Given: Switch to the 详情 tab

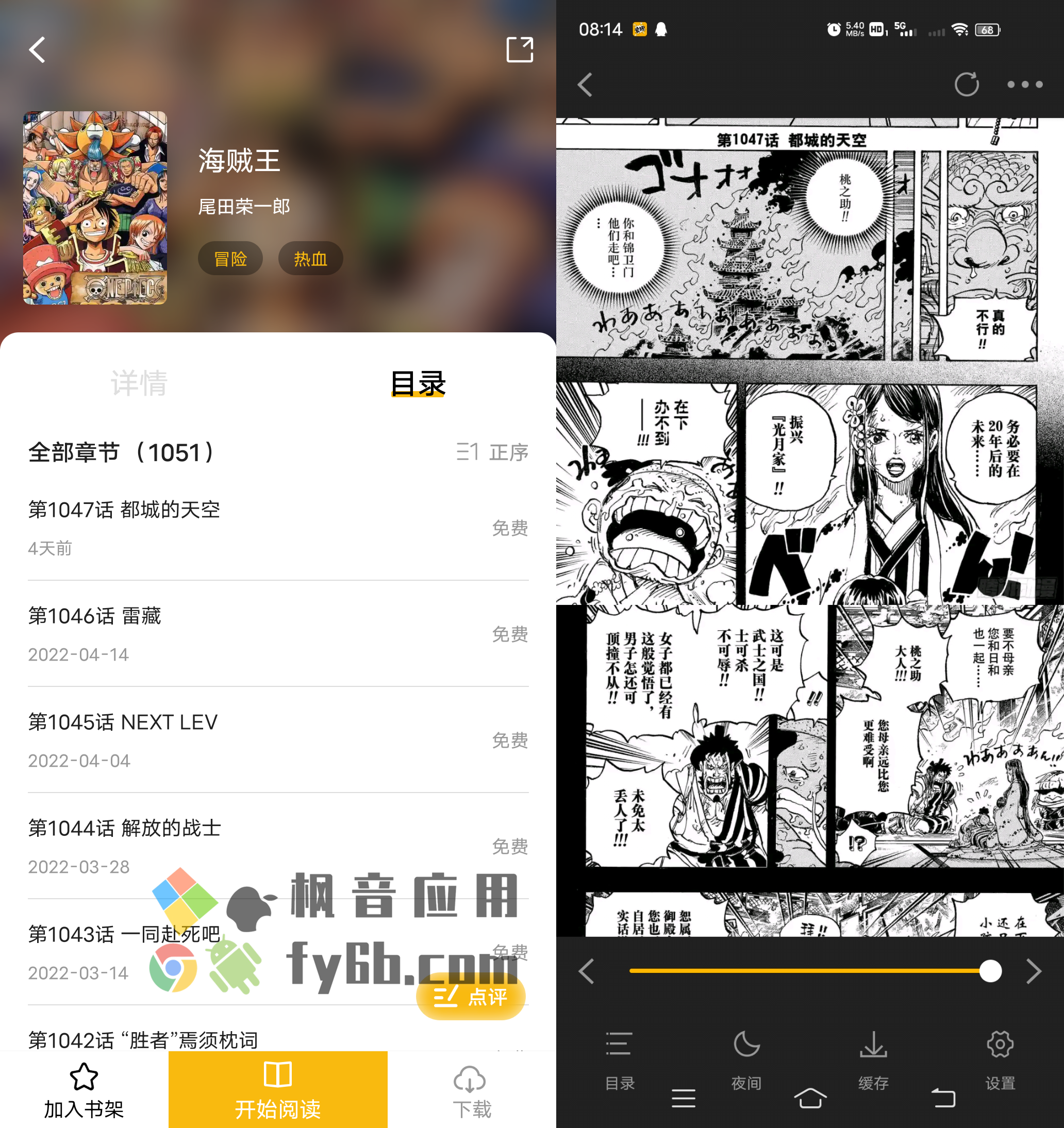Looking at the screenshot, I should pos(139,383).
